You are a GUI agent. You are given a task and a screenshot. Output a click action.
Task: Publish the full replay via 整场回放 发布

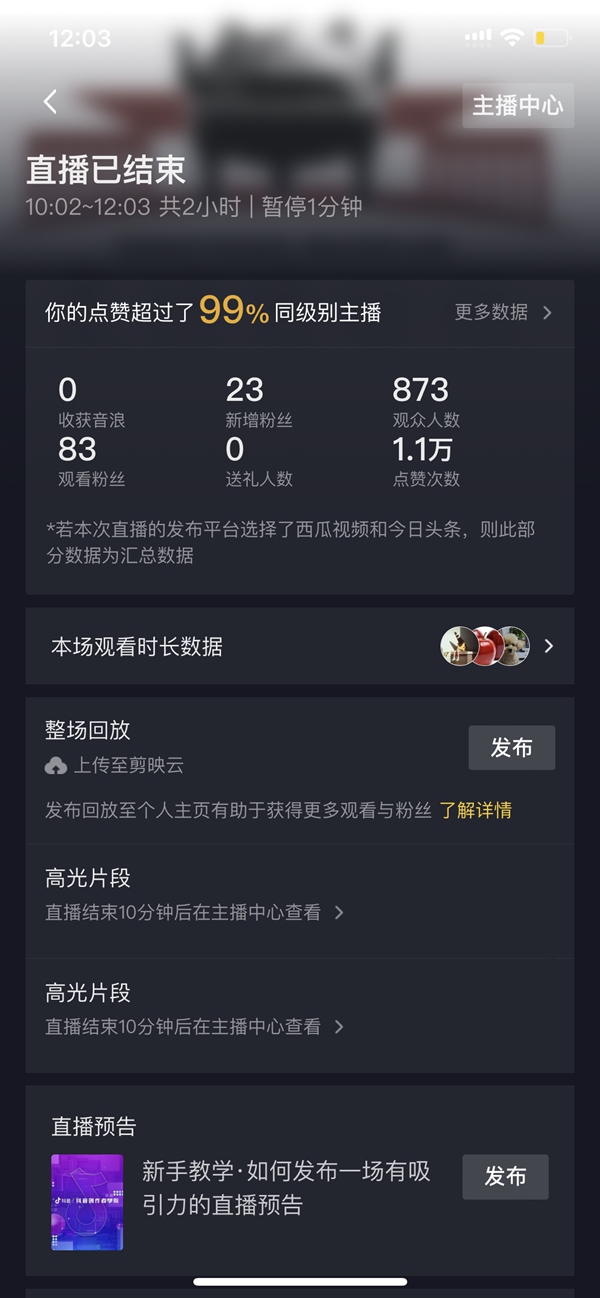click(511, 748)
